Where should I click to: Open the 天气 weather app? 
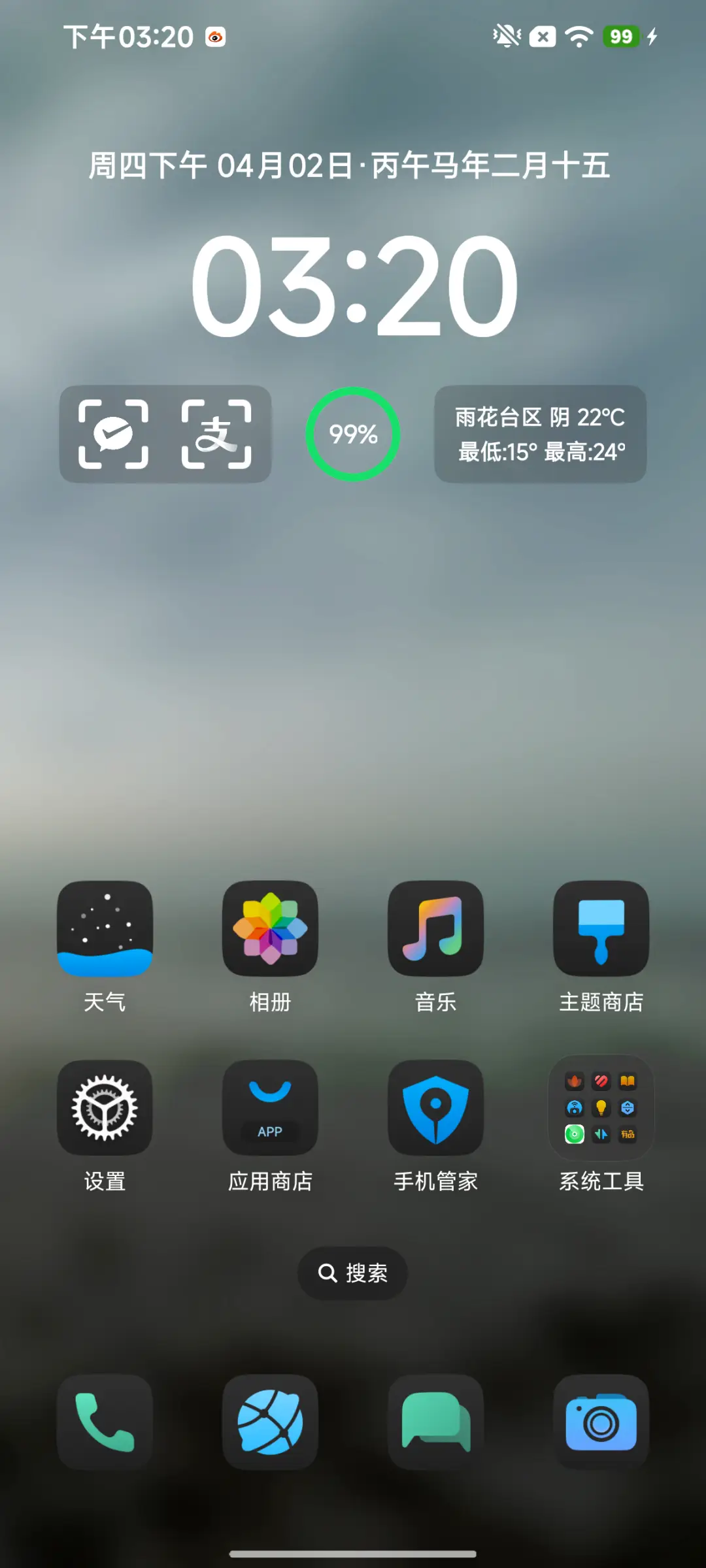[x=106, y=930]
